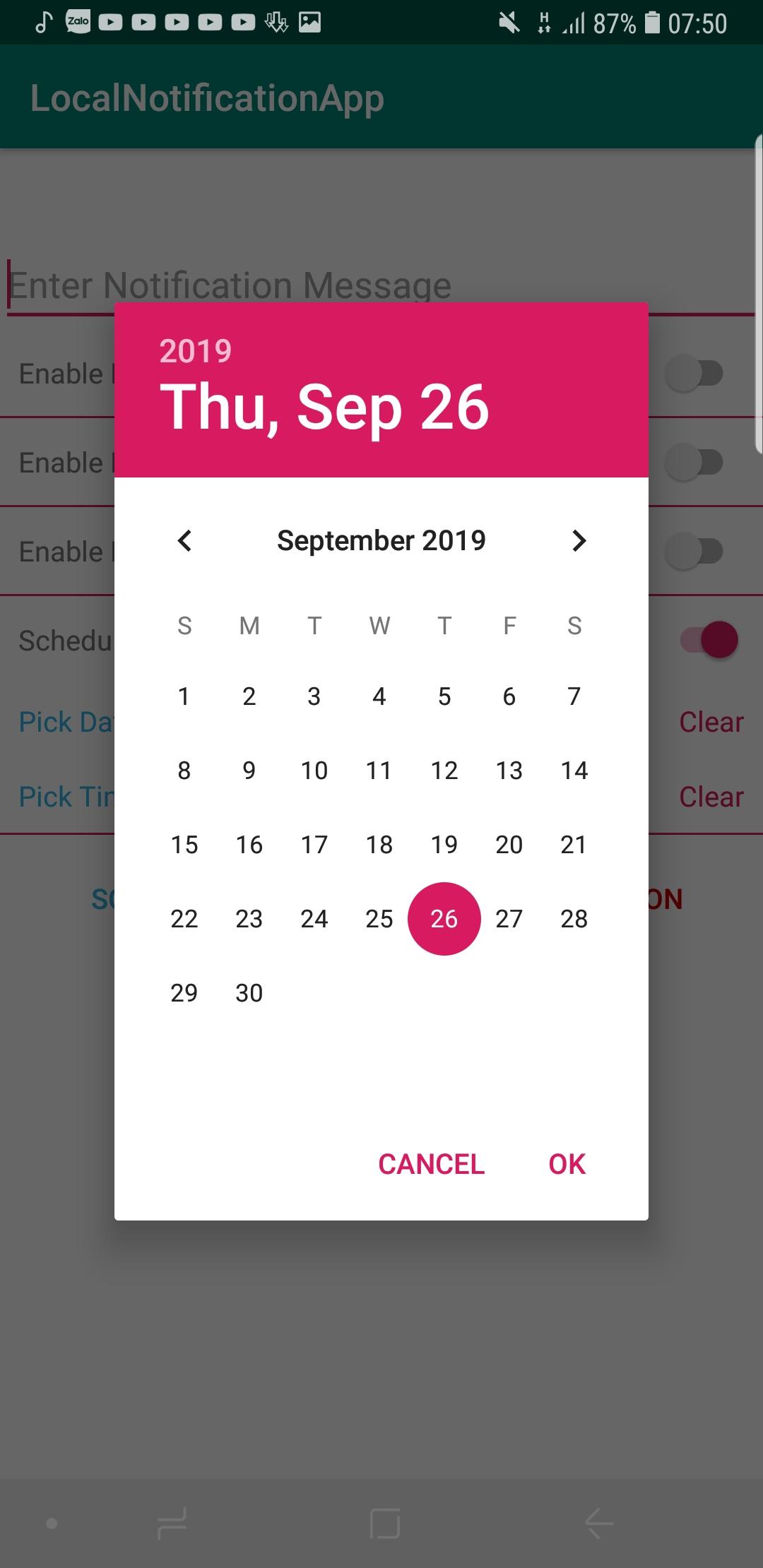Select the currently highlighted date 26
The image size is (763, 1568).
coord(444,919)
